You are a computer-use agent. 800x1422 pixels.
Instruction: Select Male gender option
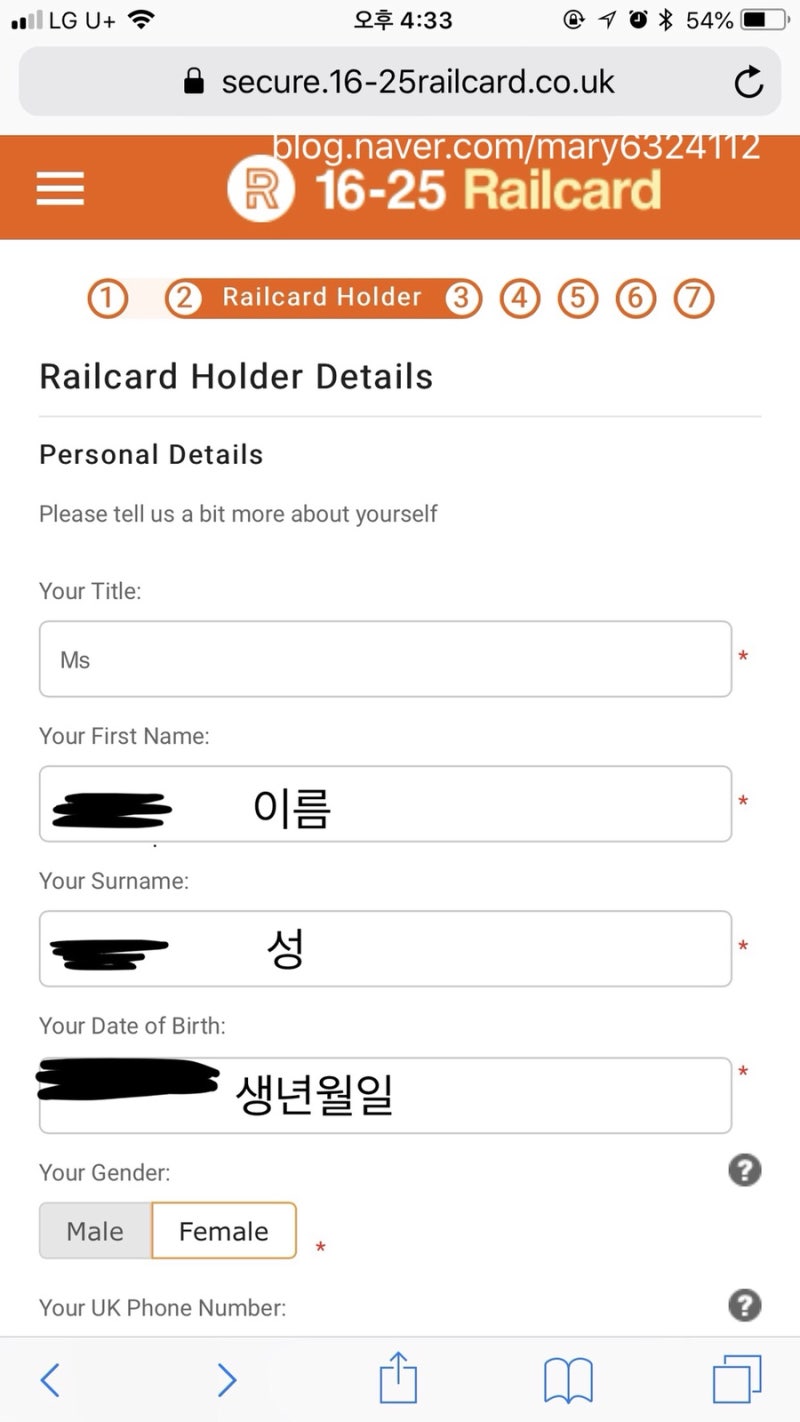[95, 1230]
